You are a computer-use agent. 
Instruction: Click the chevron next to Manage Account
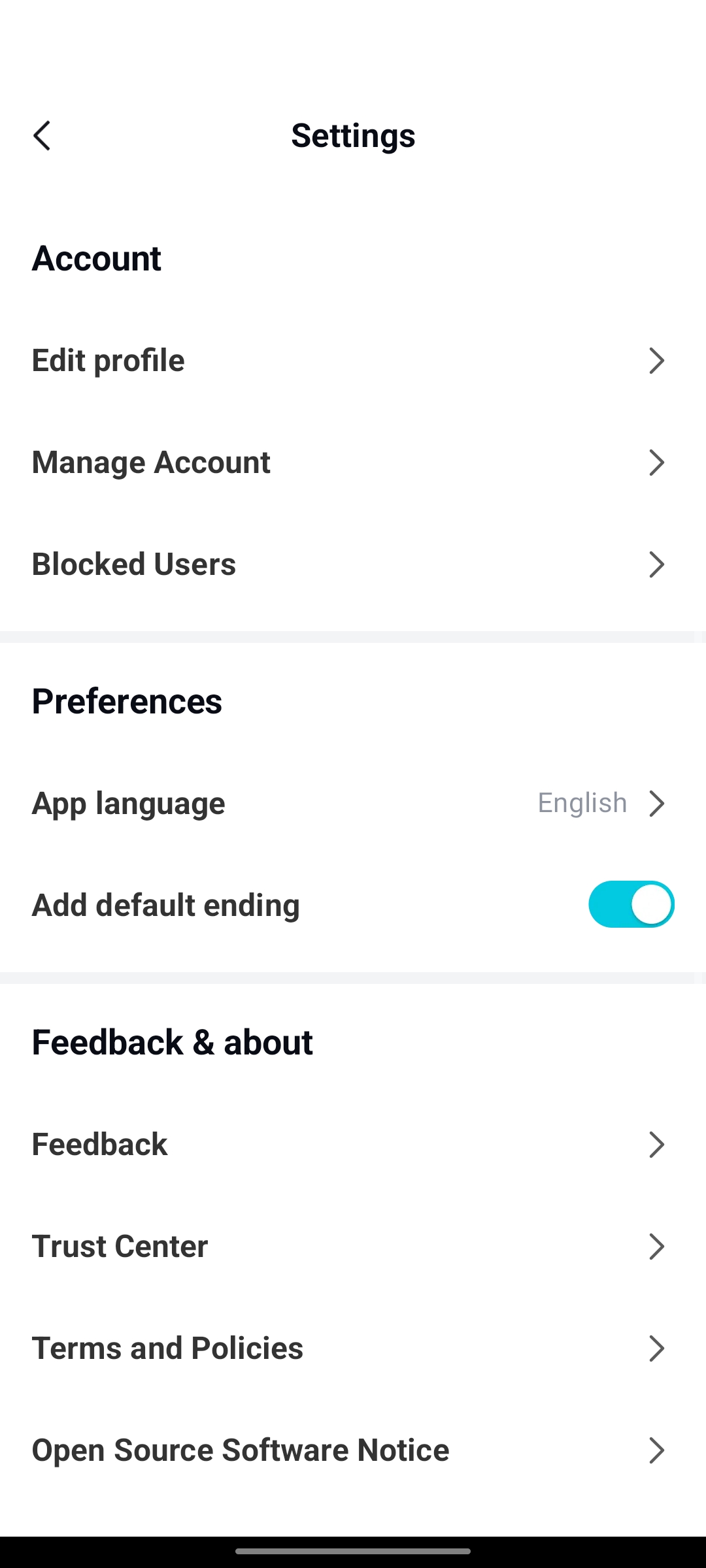(x=656, y=462)
